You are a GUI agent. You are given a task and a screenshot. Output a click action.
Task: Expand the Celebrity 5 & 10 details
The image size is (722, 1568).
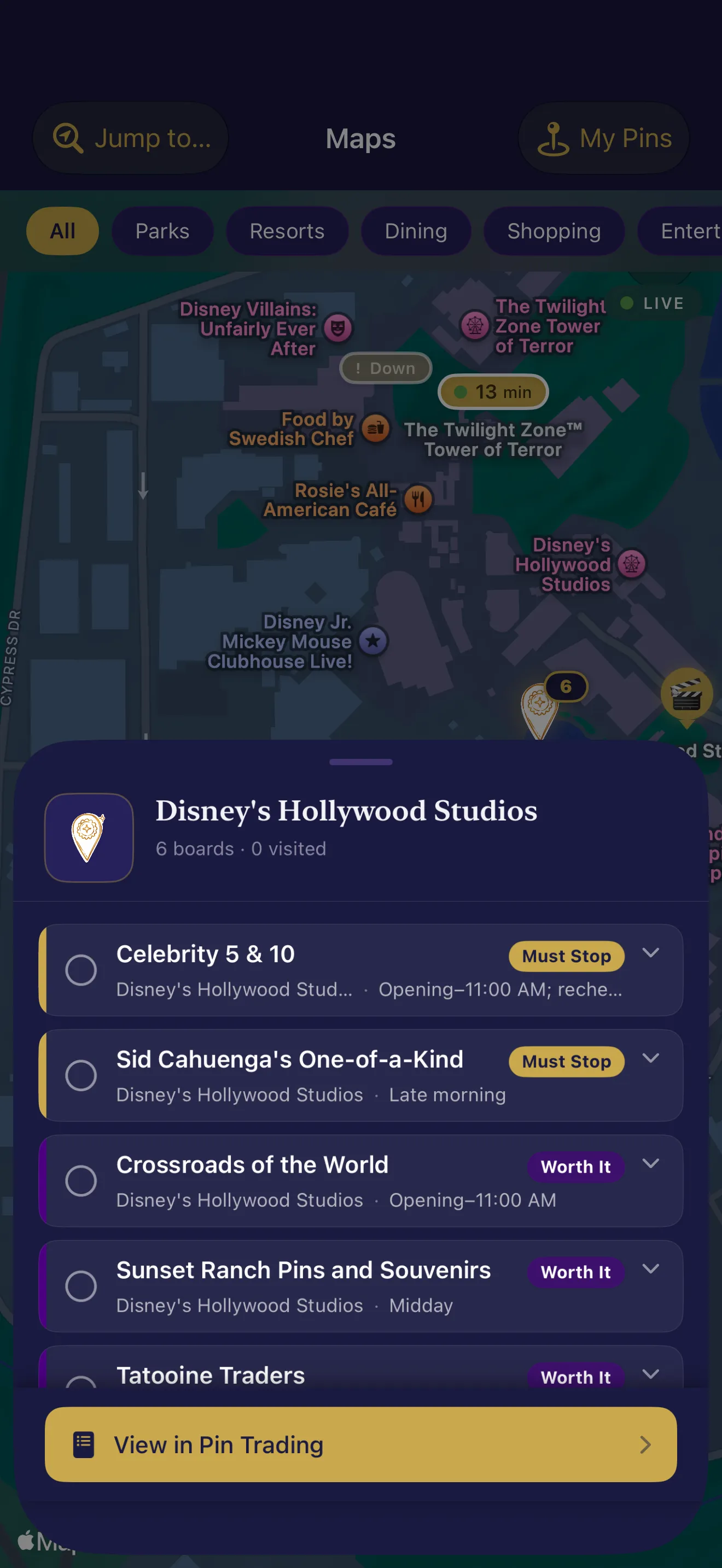click(651, 953)
